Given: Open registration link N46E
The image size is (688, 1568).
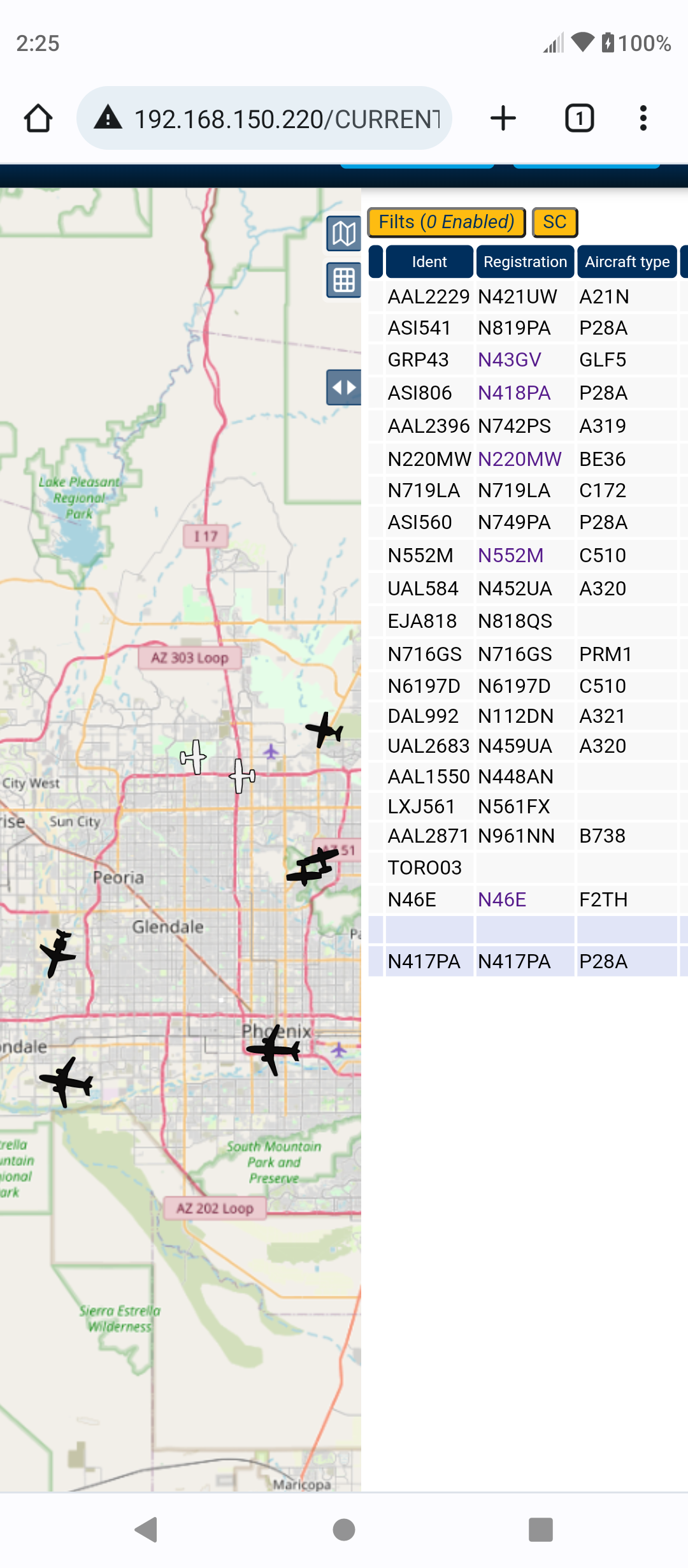Looking at the screenshot, I should 502,900.
